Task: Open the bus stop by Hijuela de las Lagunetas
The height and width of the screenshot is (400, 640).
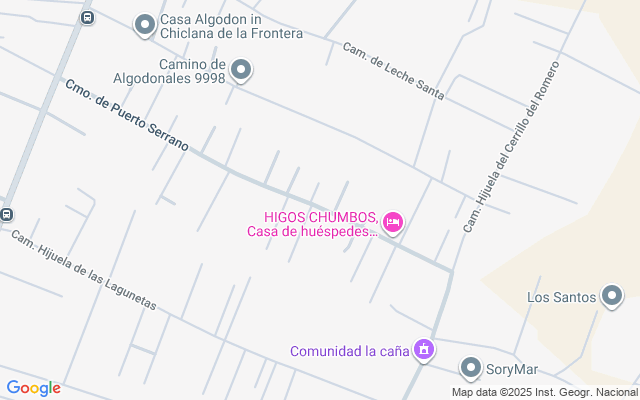Action: (x=6, y=214)
